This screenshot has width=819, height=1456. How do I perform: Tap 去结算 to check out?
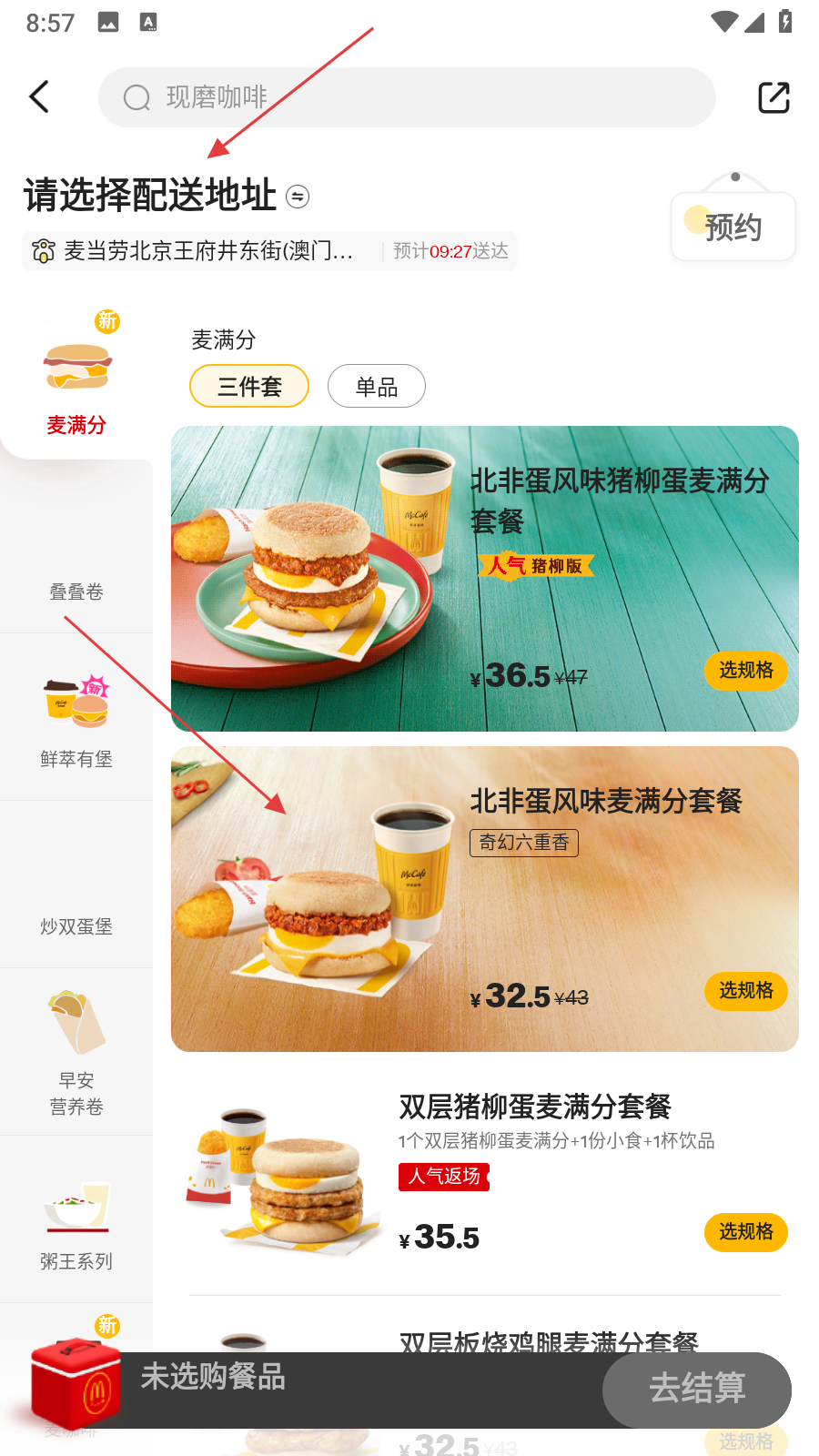(x=697, y=1389)
